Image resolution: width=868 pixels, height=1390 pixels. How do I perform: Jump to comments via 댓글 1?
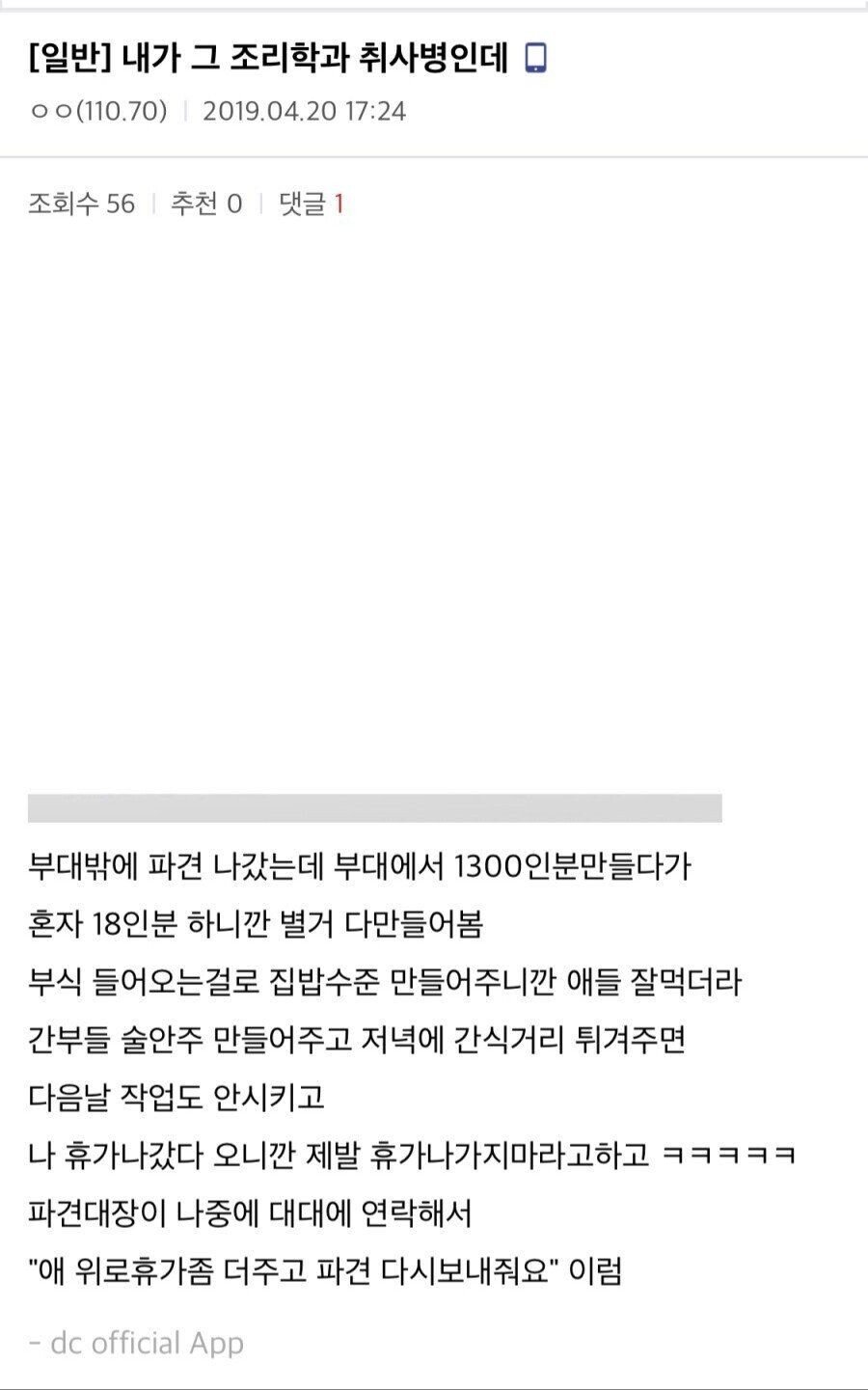pyautogui.click(x=311, y=204)
